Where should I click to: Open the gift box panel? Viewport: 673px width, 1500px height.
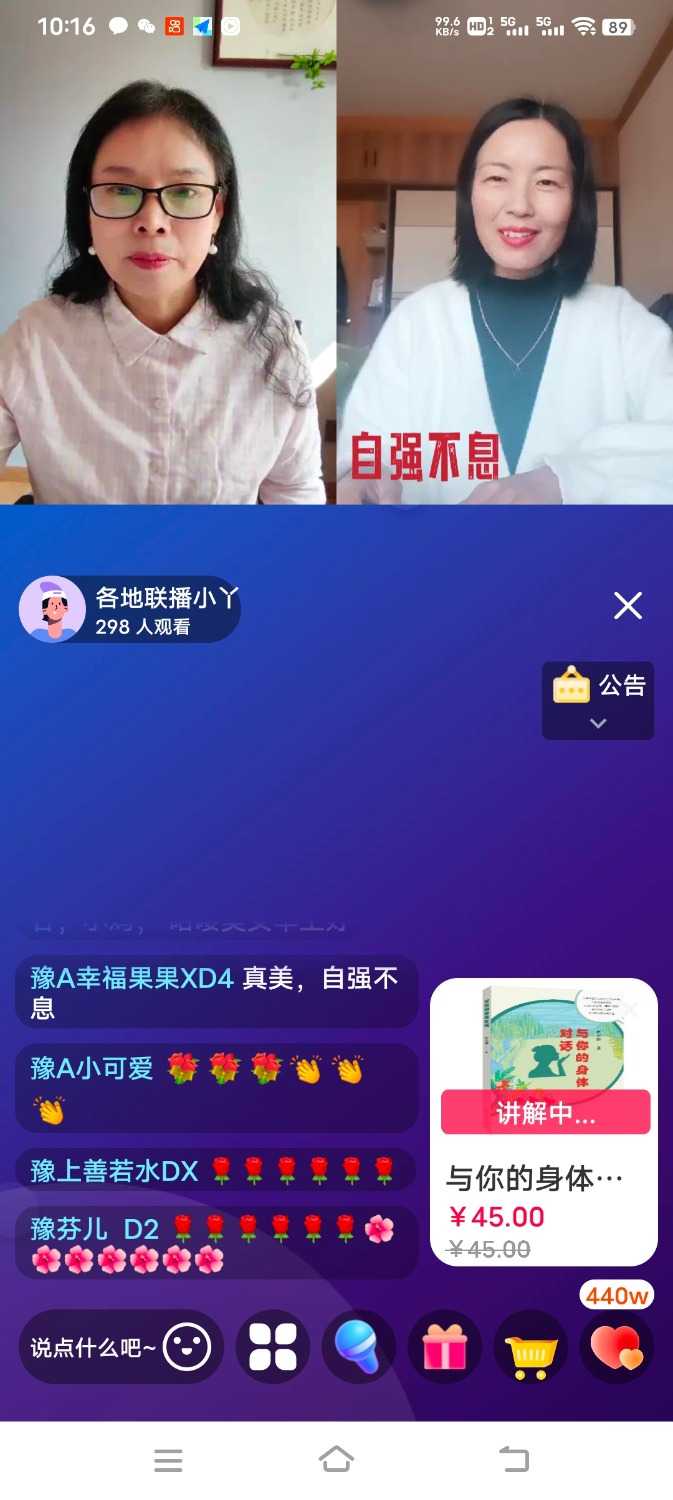445,1347
